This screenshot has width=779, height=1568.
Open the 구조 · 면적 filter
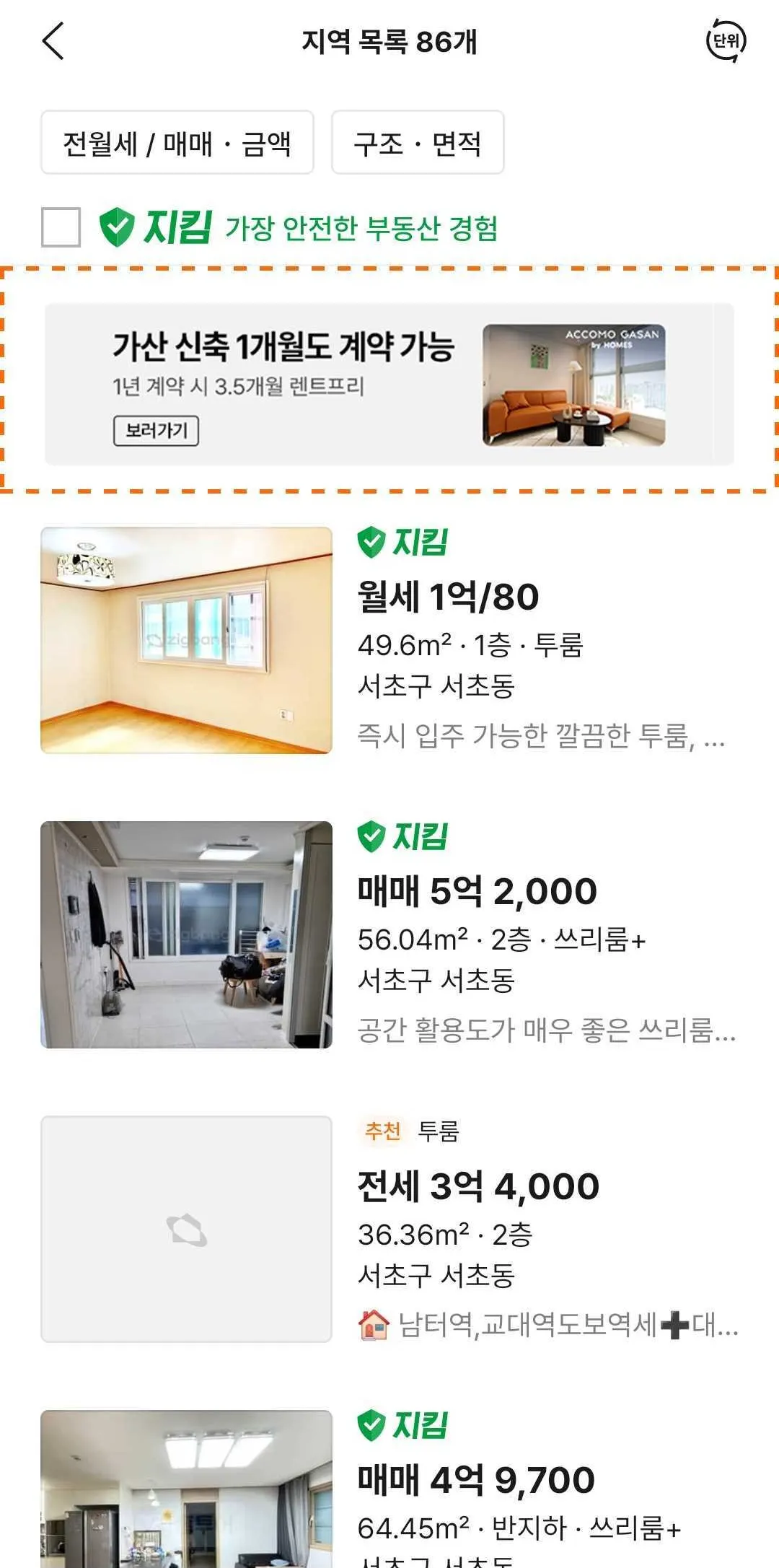point(417,143)
